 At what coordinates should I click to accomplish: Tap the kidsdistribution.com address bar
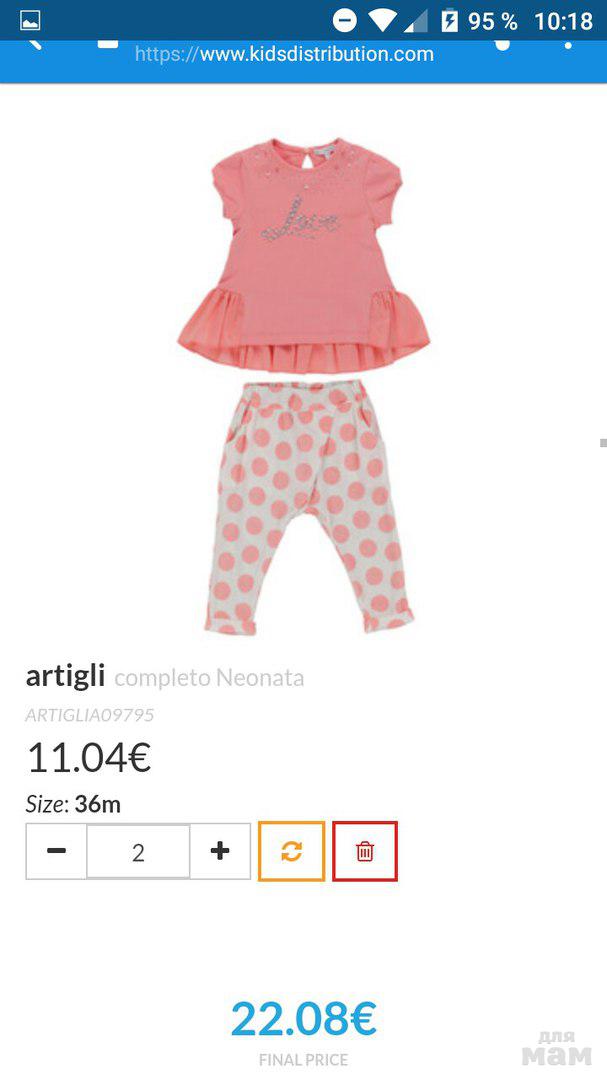[x=284, y=54]
